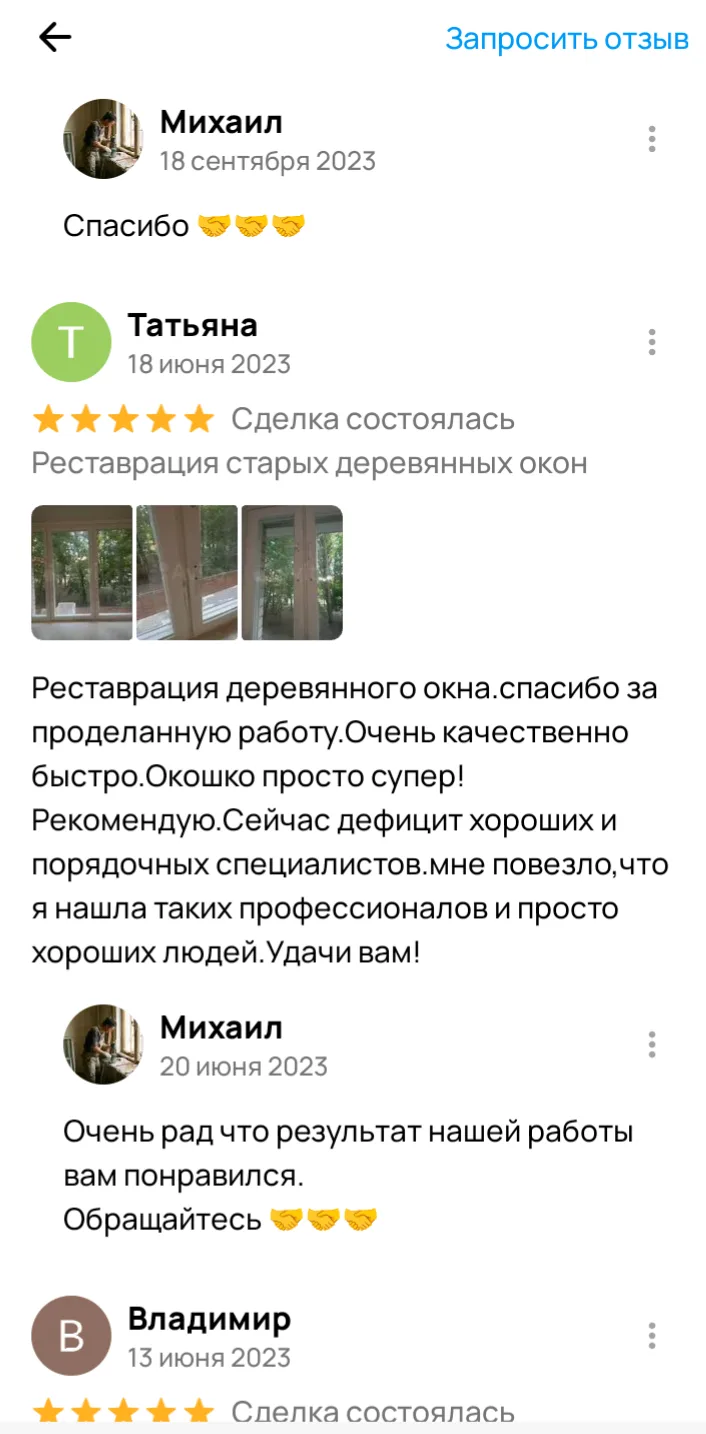
Task: View the first photo in Татьяна's review
Action: point(82,572)
